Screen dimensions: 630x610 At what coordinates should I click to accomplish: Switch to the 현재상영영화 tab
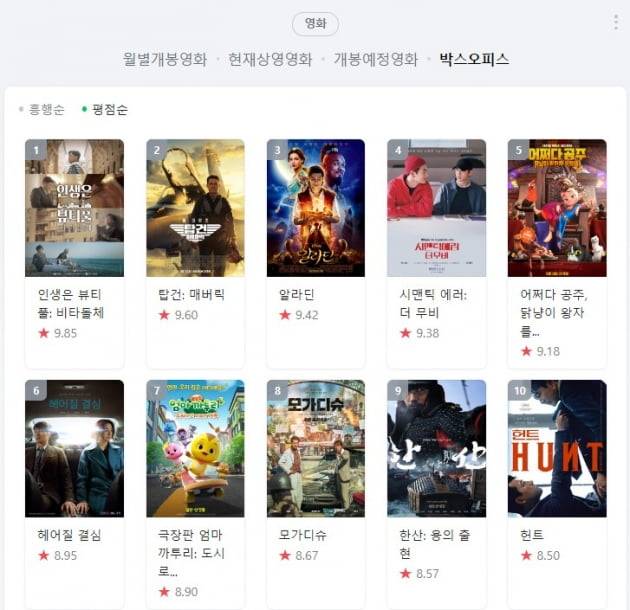click(x=270, y=59)
